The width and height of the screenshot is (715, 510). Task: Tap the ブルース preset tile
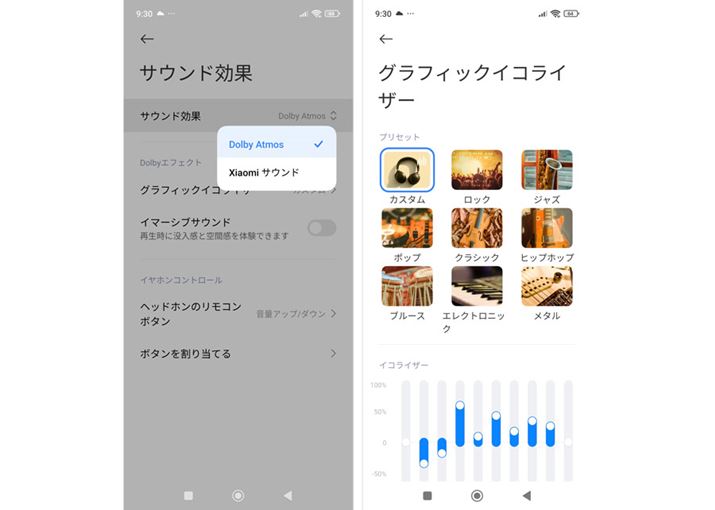(407, 286)
